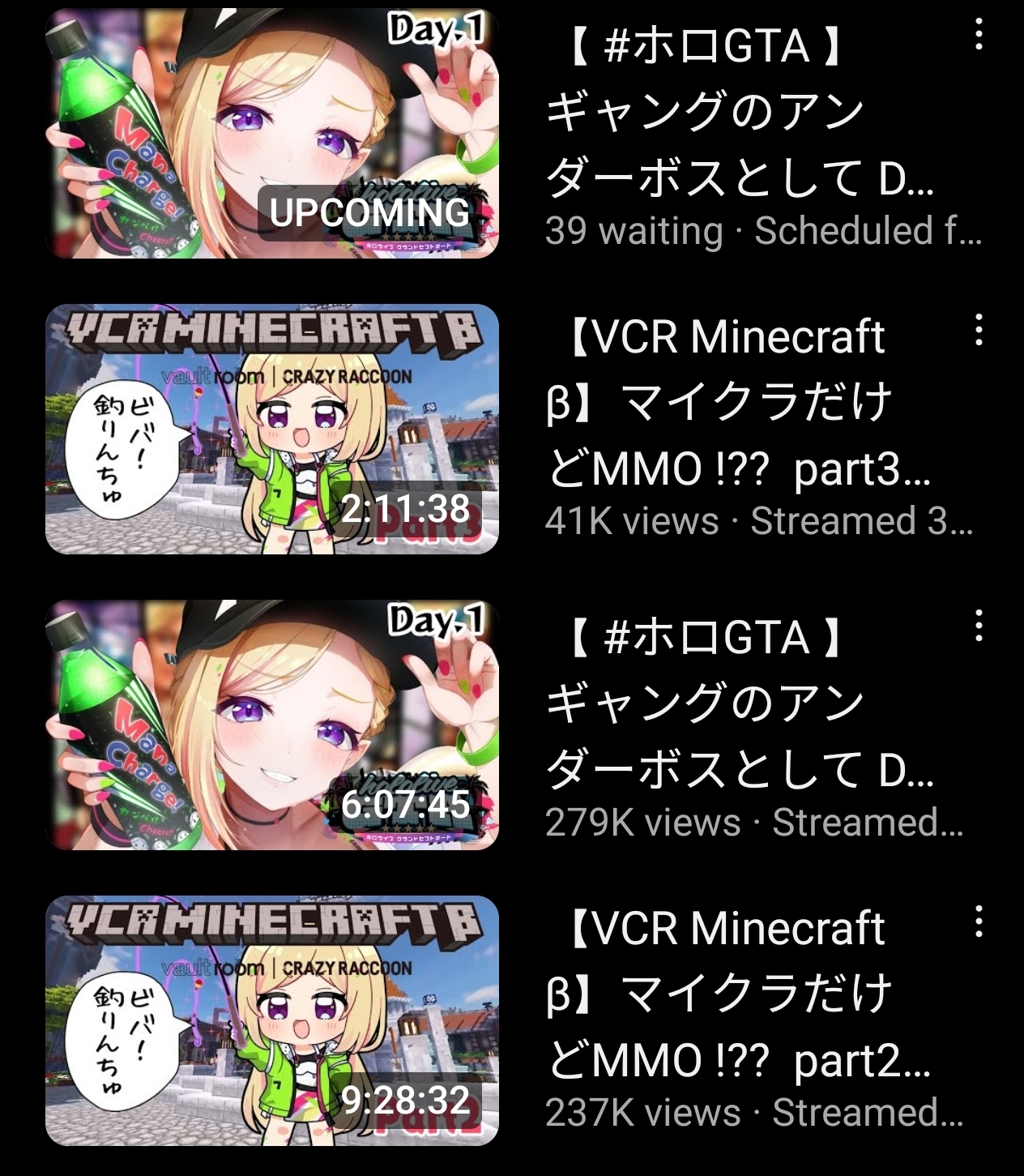The image size is (1024, 1176).
Task: Open more options for the upcoming #ホロGTA video
Action: 979,36
